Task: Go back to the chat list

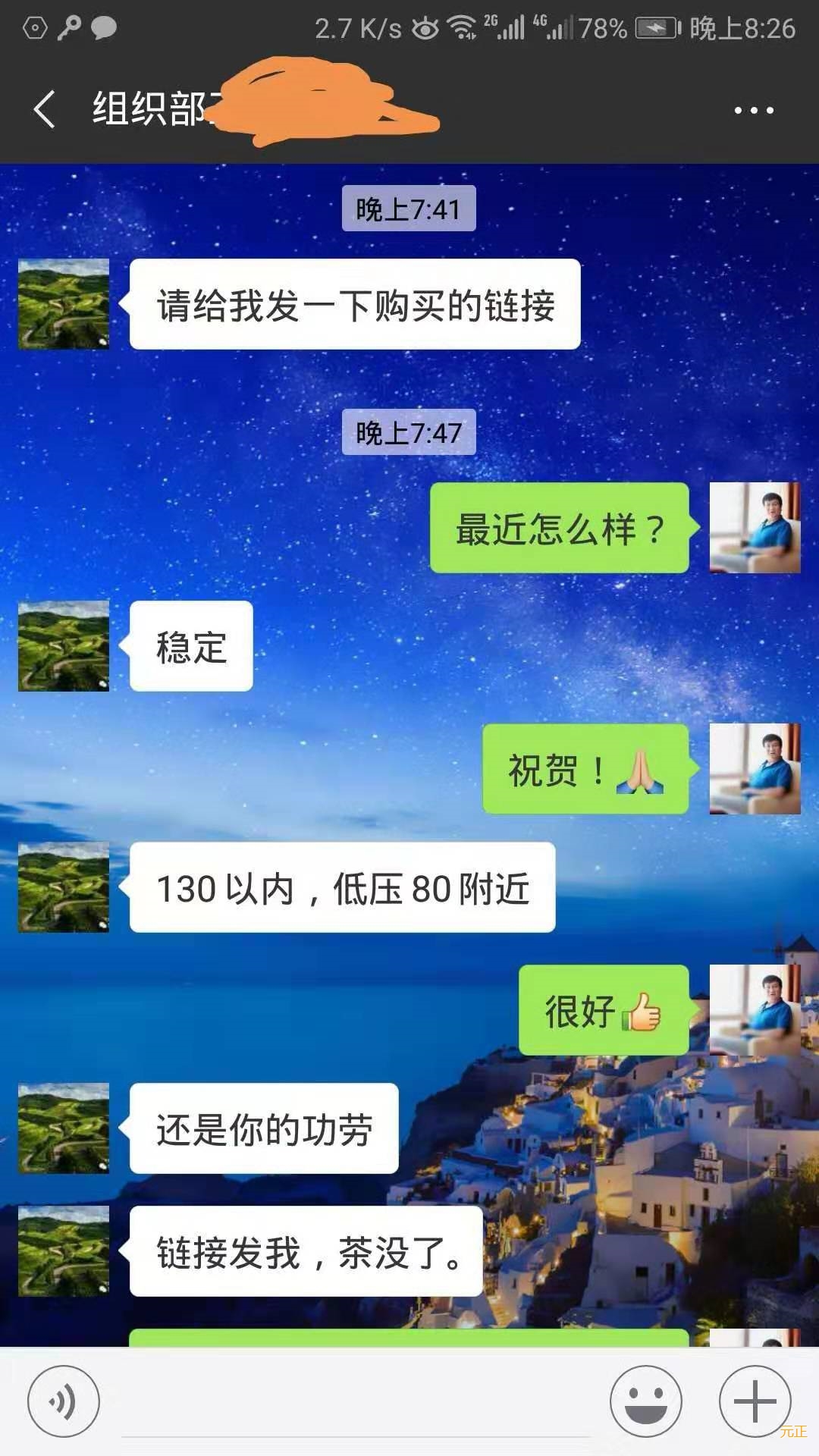Action: click(x=44, y=109)
